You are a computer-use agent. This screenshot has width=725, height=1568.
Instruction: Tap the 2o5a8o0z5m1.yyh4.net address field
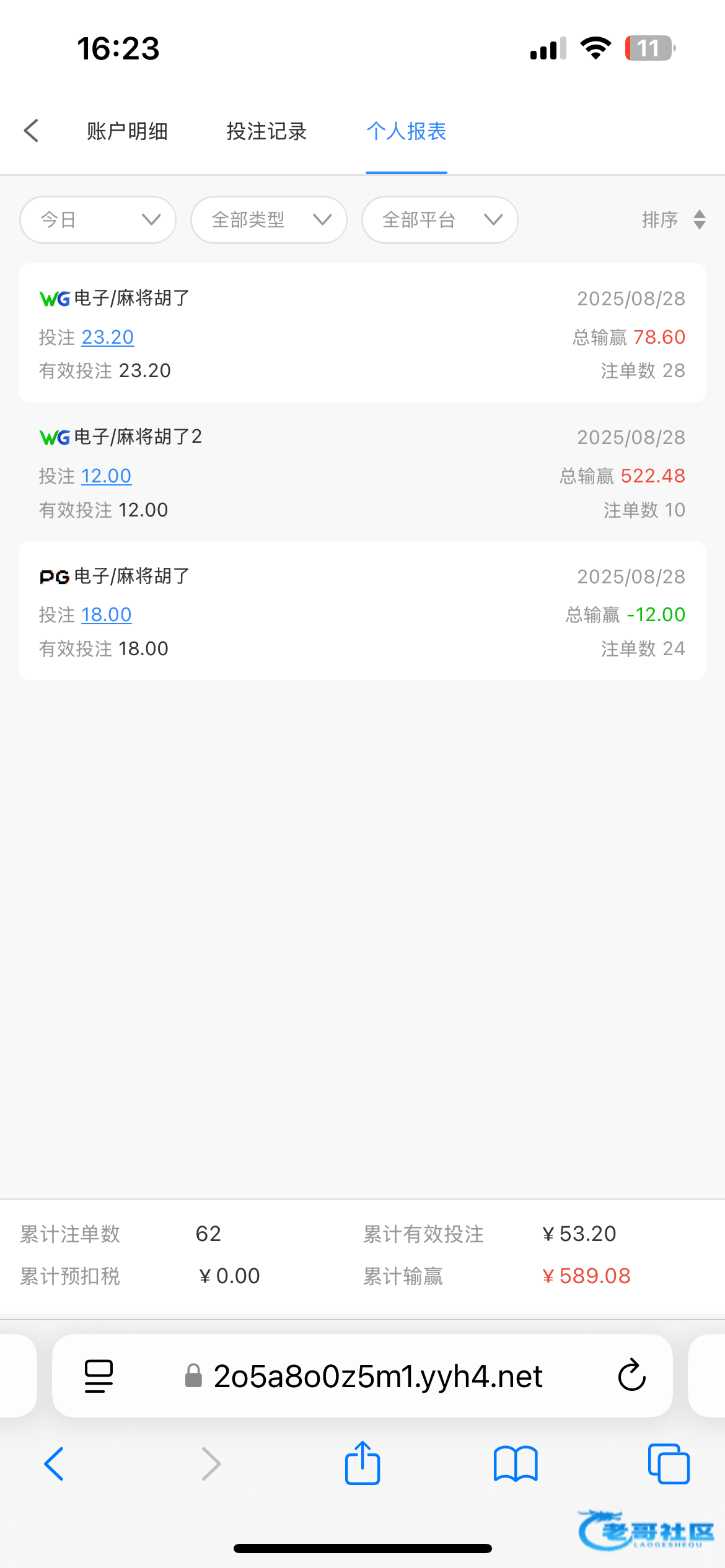coord(377,1376)
